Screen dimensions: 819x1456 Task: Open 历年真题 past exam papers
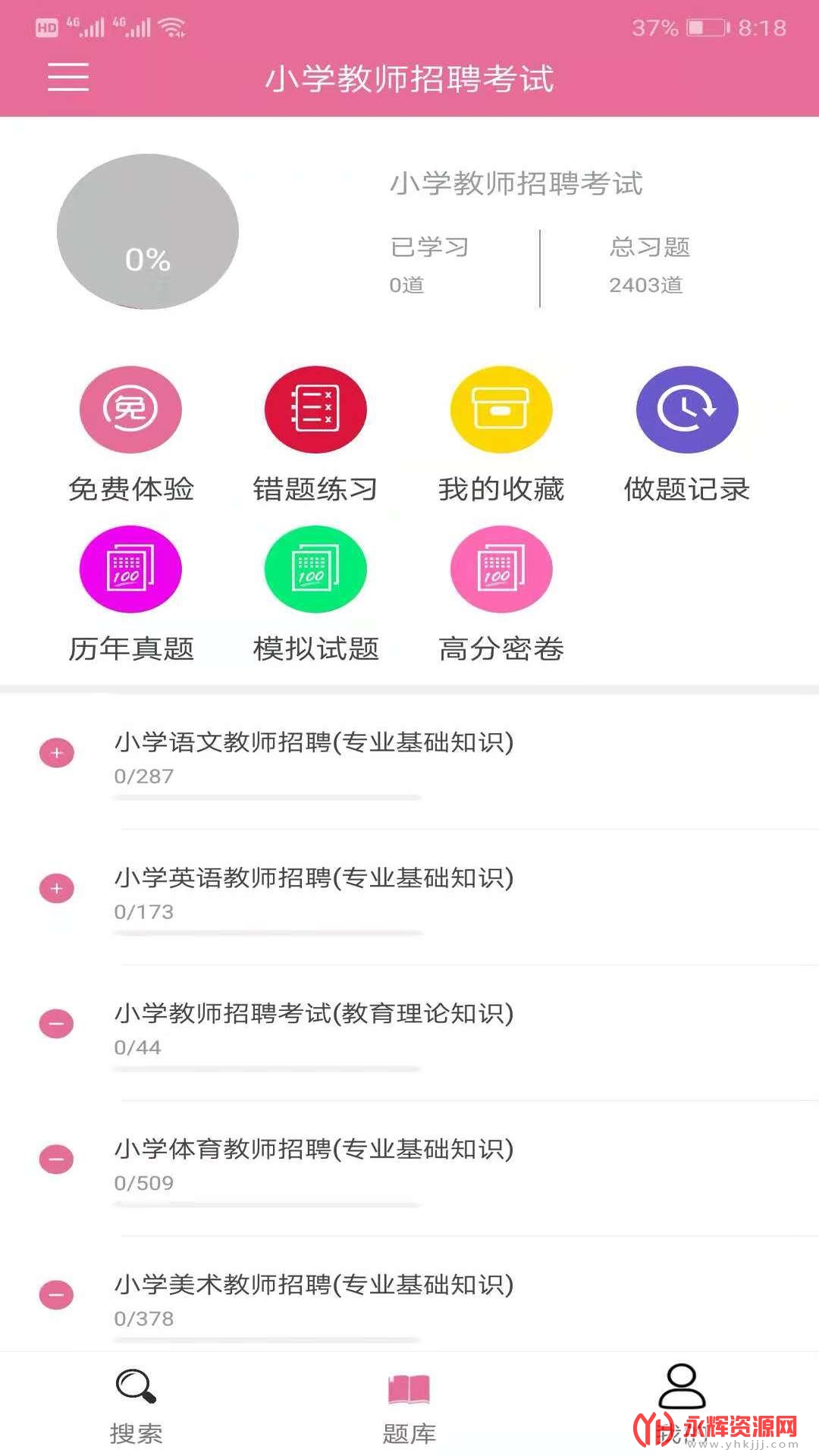pyautogui.click(x=130, y=570)
